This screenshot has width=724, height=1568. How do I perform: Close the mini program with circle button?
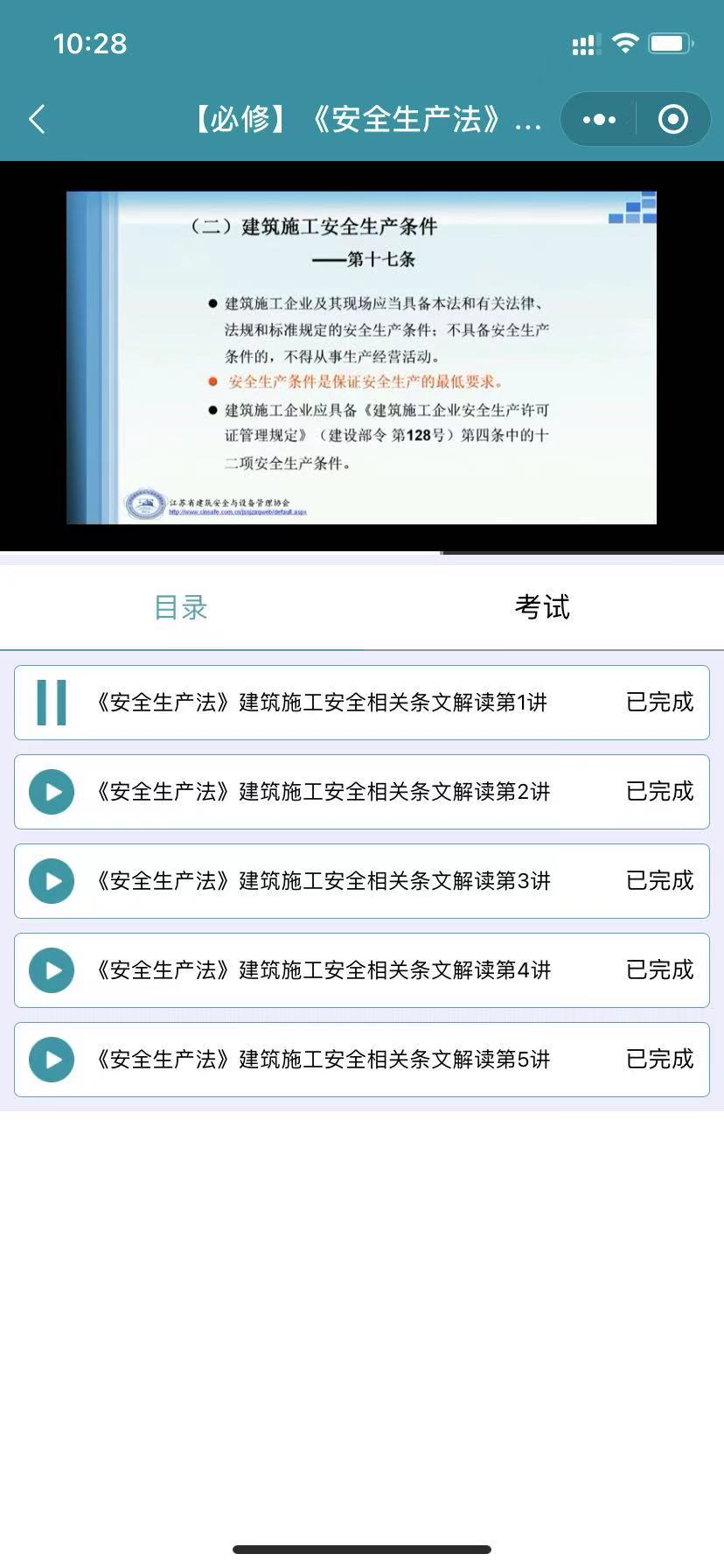pos(672,119)
